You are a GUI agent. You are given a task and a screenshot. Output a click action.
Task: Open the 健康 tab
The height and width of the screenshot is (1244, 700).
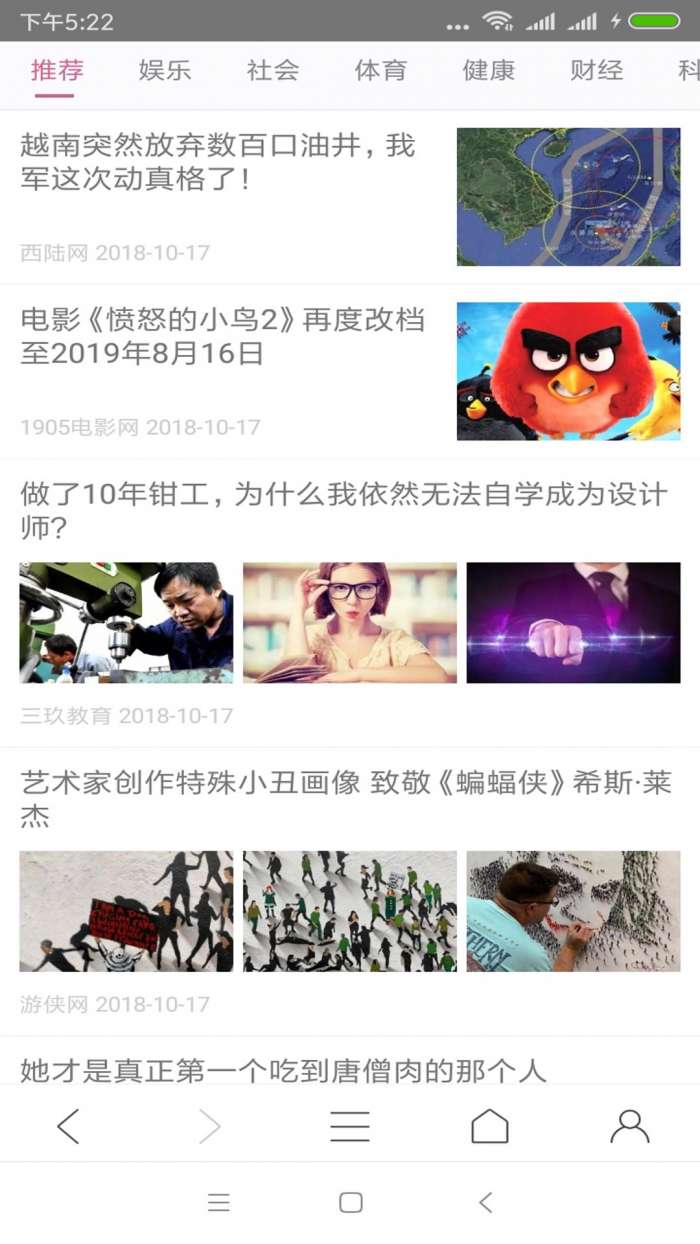pos(489,70)
